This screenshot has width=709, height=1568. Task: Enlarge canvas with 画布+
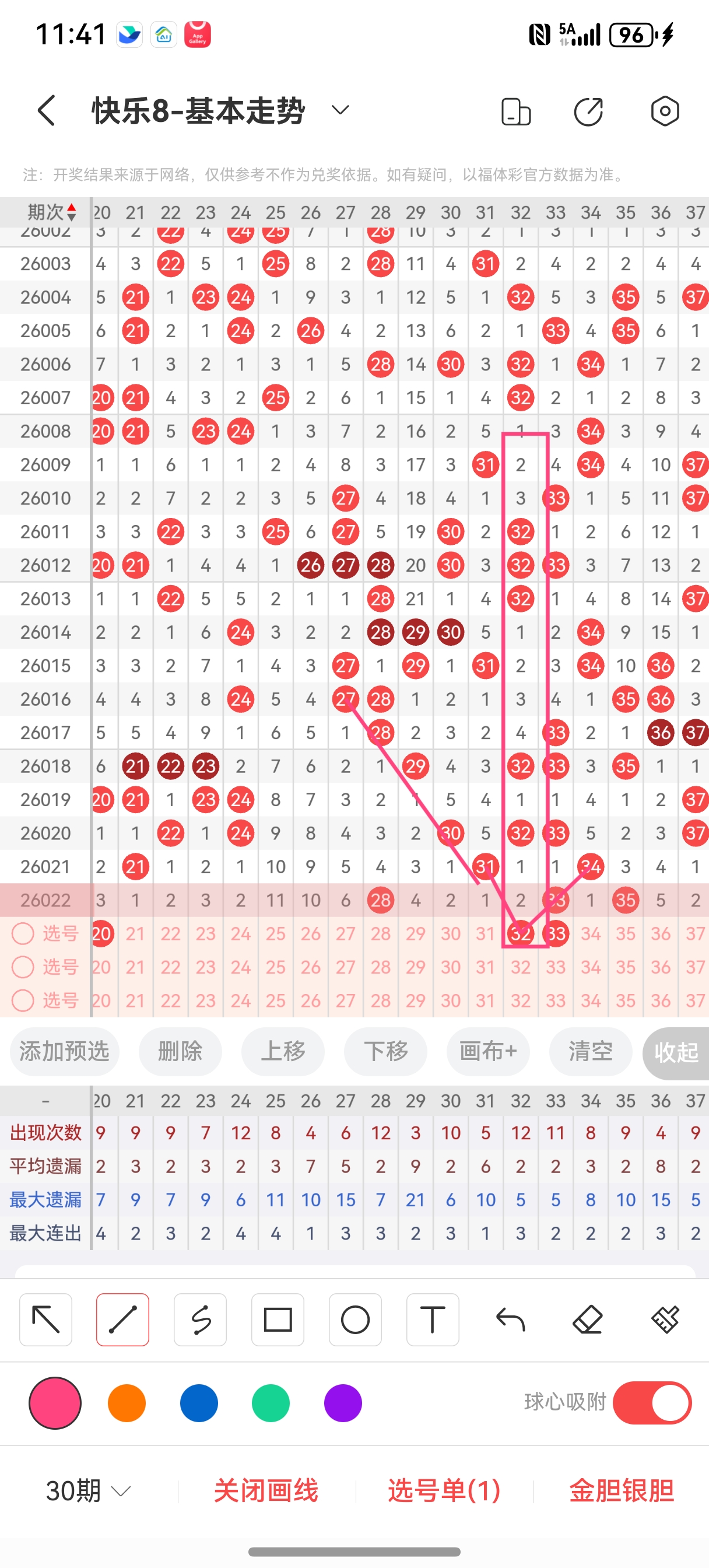pyautogui.click(x=488, y=1051)
